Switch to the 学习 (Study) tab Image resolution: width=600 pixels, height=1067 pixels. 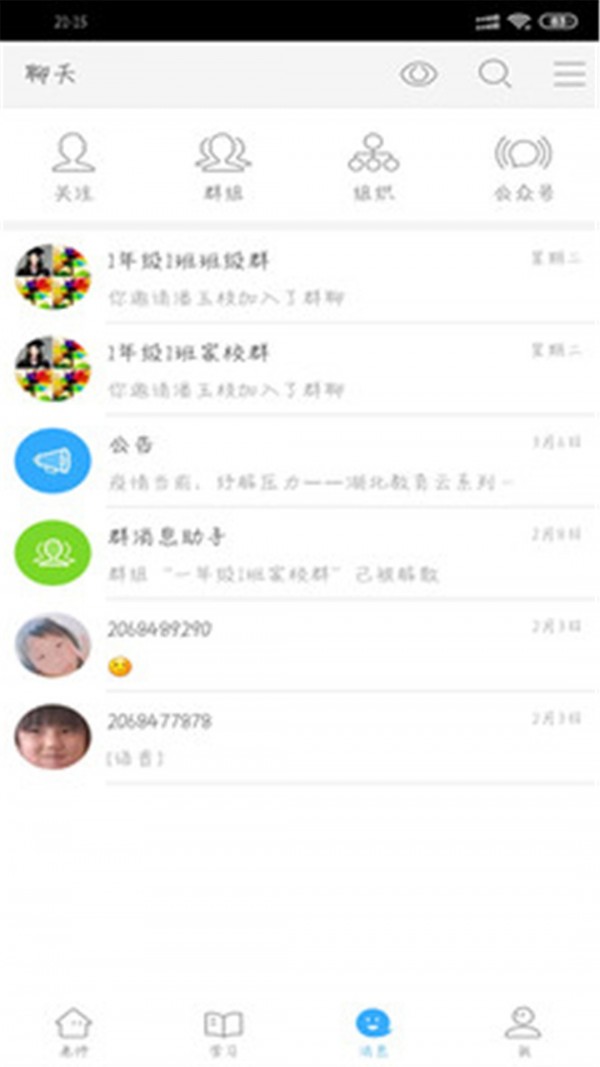[223, 1032]
